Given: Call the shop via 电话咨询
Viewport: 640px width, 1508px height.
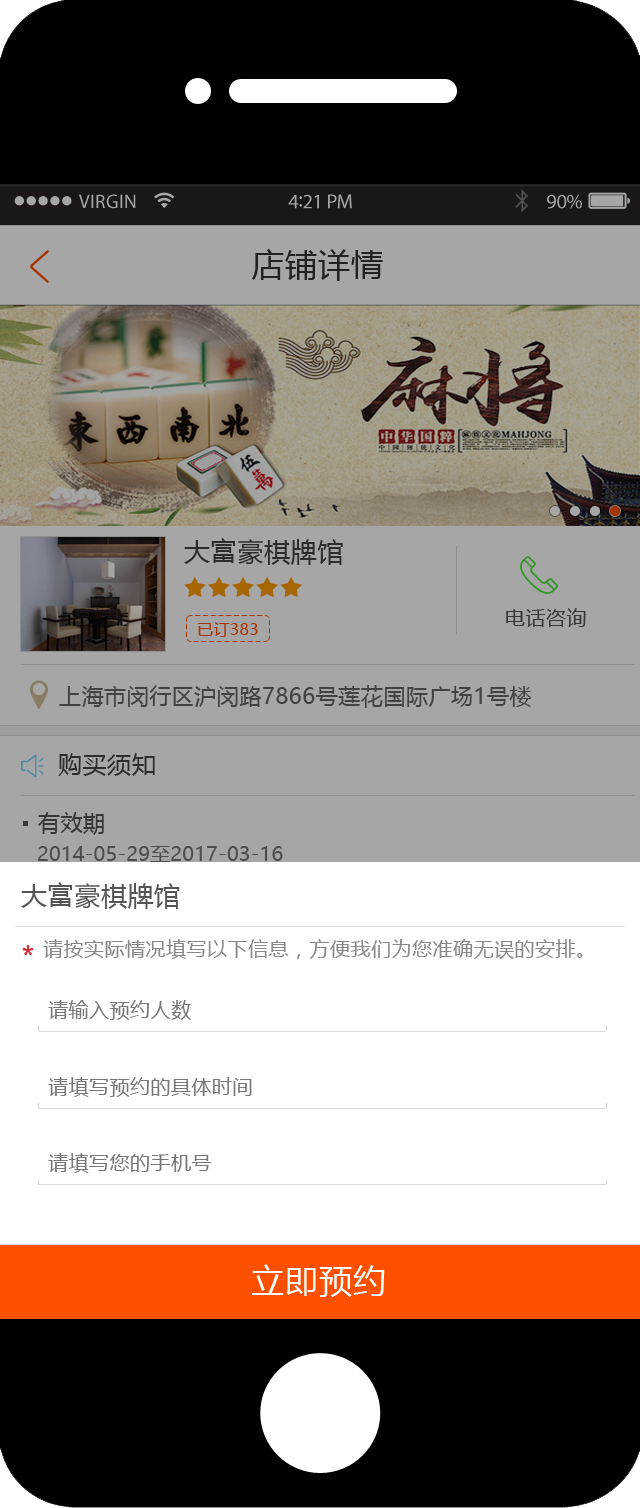Looking at the screenshot, I should (x=544, y=592).
